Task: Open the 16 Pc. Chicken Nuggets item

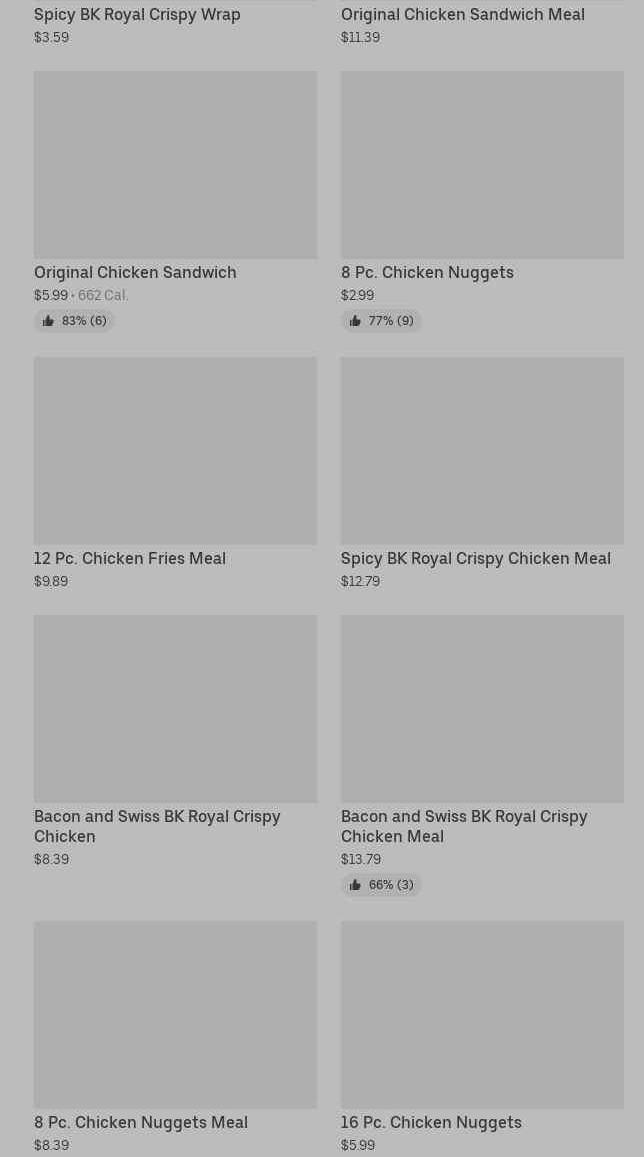Action: click(482, 1037)
